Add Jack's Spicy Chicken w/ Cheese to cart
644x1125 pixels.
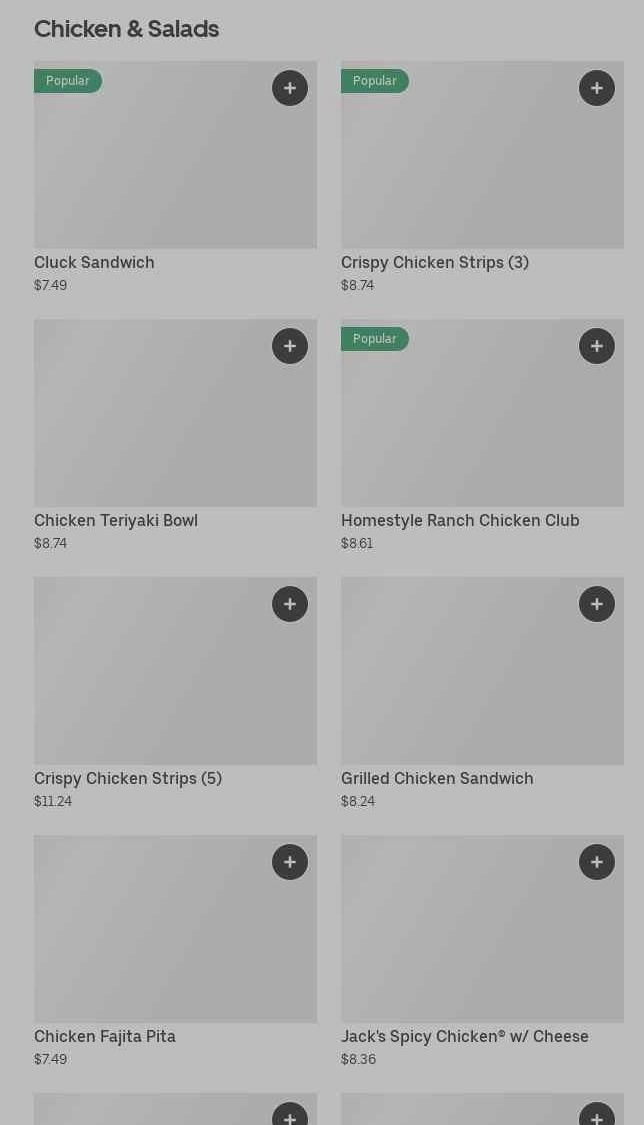[597, 862]
